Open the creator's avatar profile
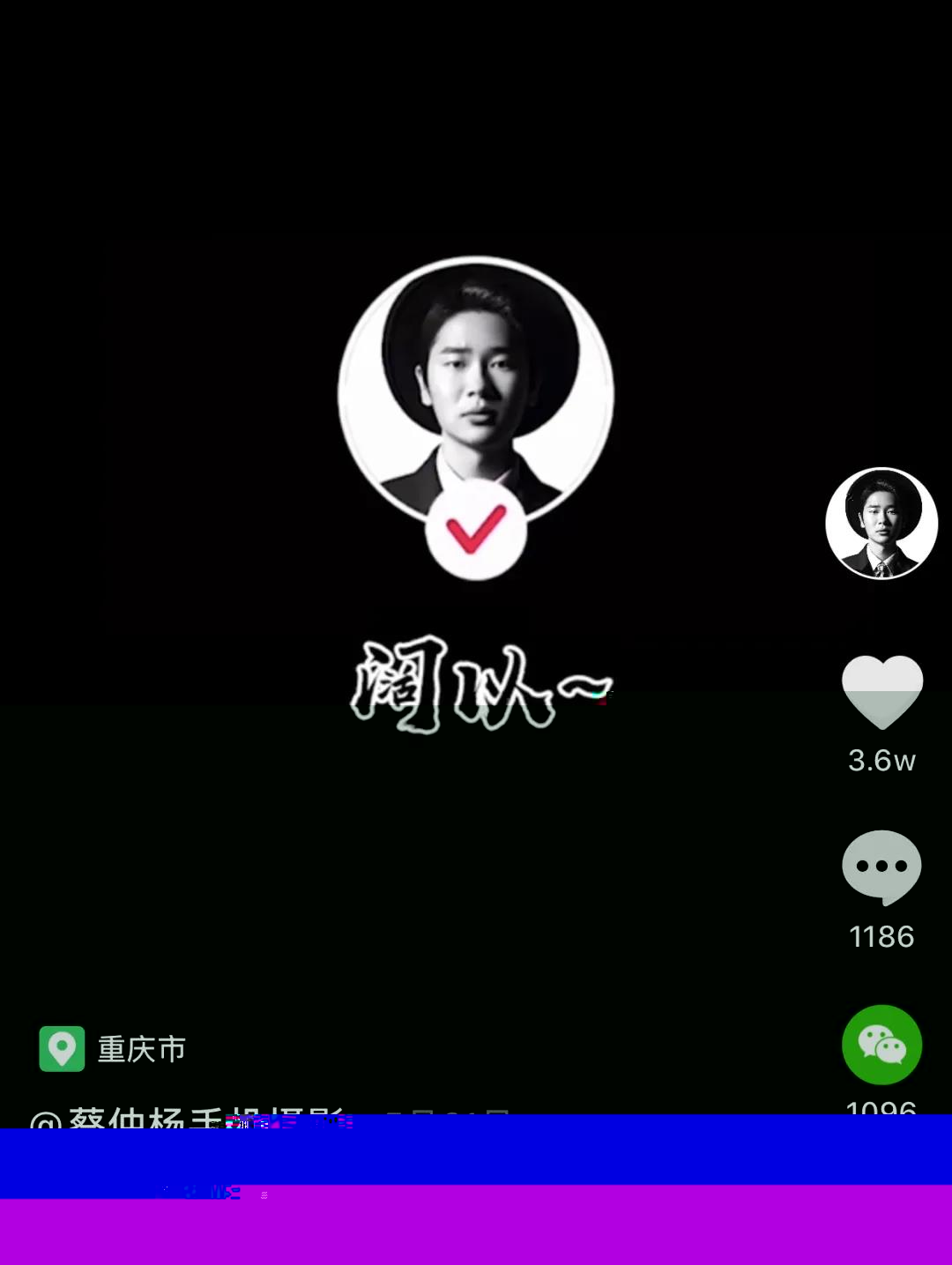Viewport: 952px width, 1265px height. [x=881, y=523]
